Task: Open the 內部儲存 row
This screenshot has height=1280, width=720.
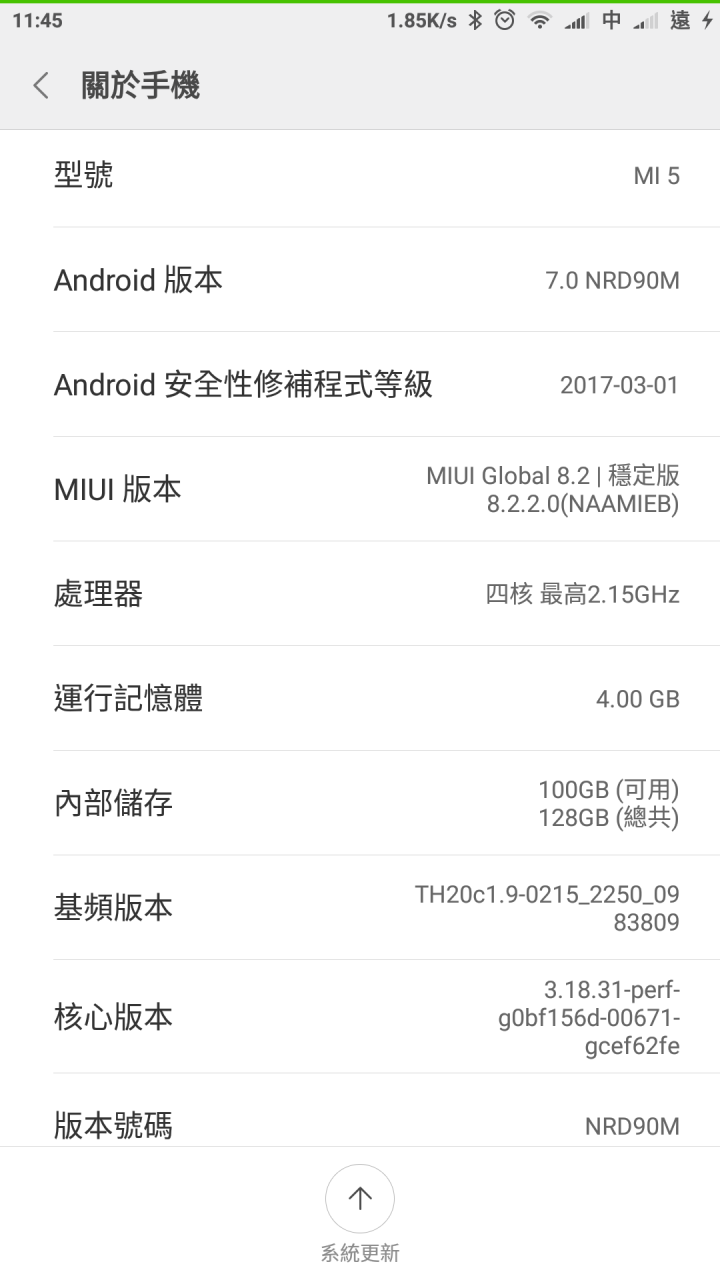Action: click(360, 803)
